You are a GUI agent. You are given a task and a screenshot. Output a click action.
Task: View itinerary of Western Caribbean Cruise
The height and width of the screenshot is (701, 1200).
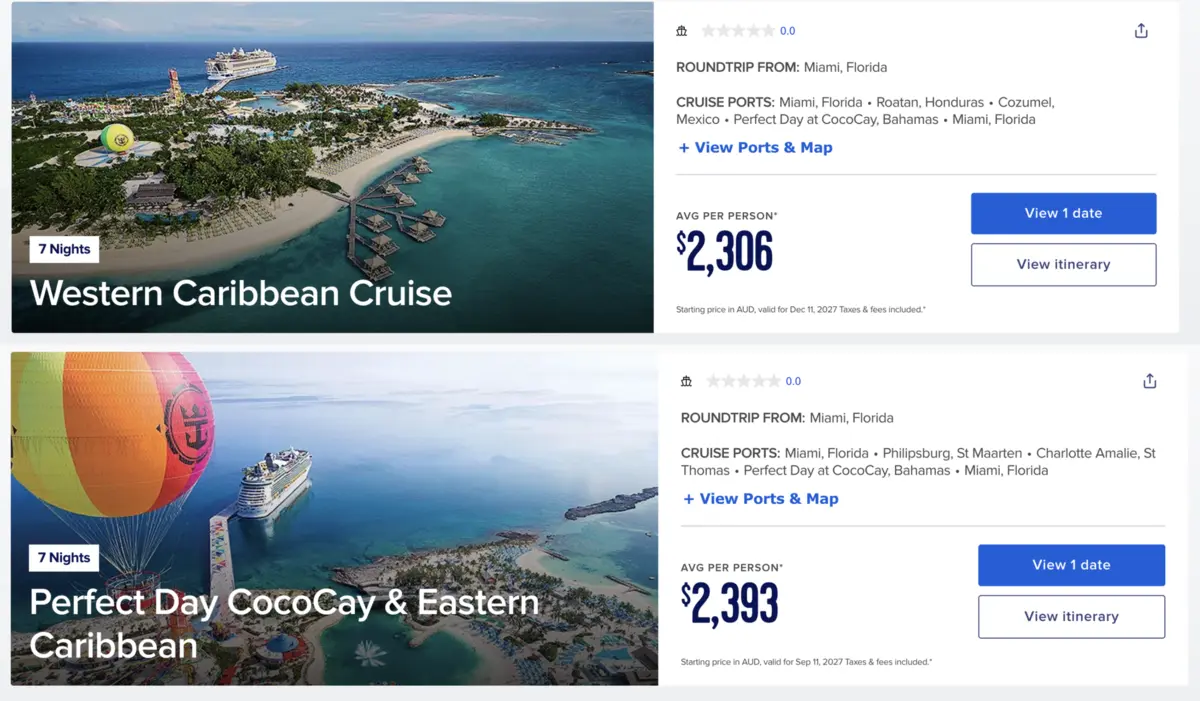pyautogui.click(x=1063, y=265)
